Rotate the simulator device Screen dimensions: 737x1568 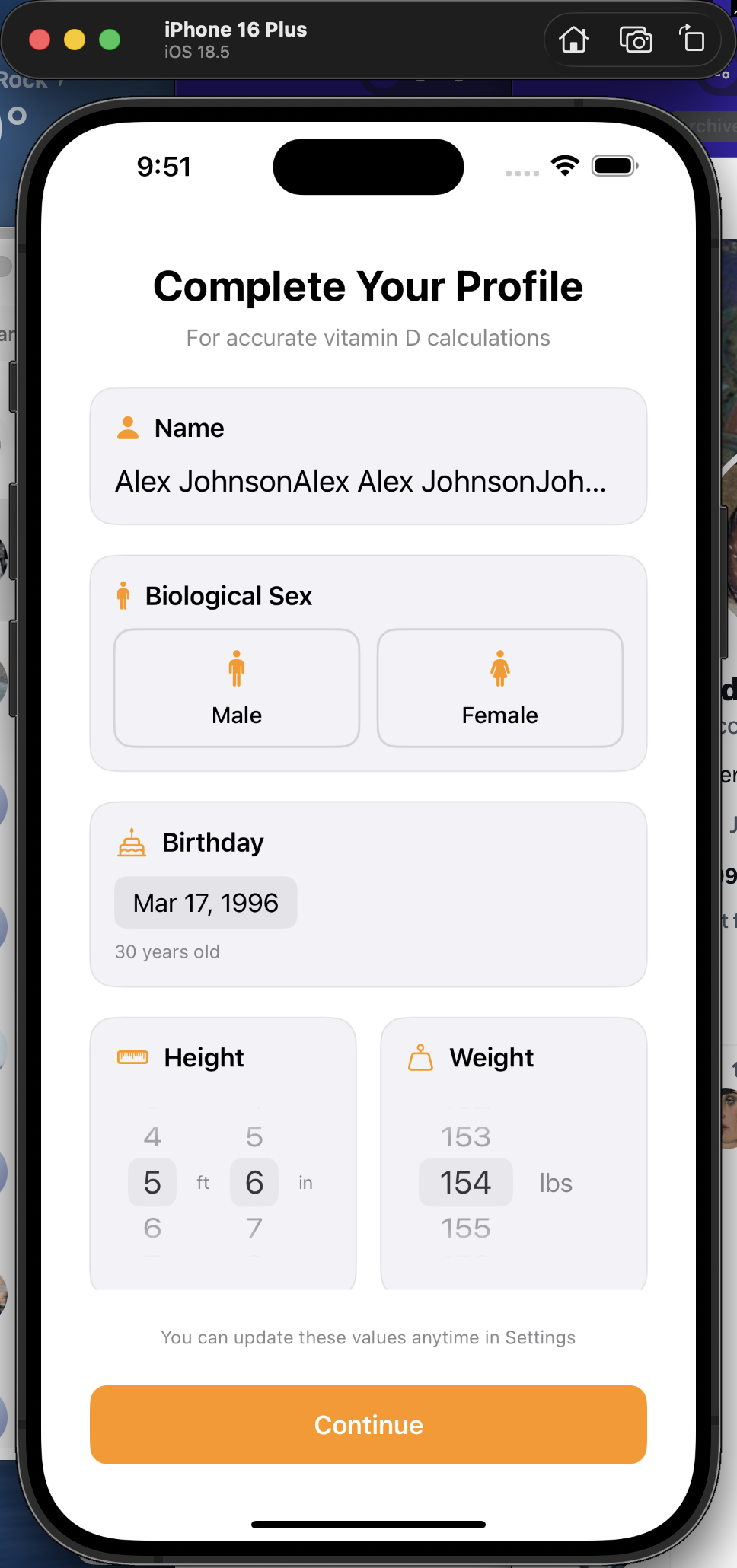coord(692,38)
